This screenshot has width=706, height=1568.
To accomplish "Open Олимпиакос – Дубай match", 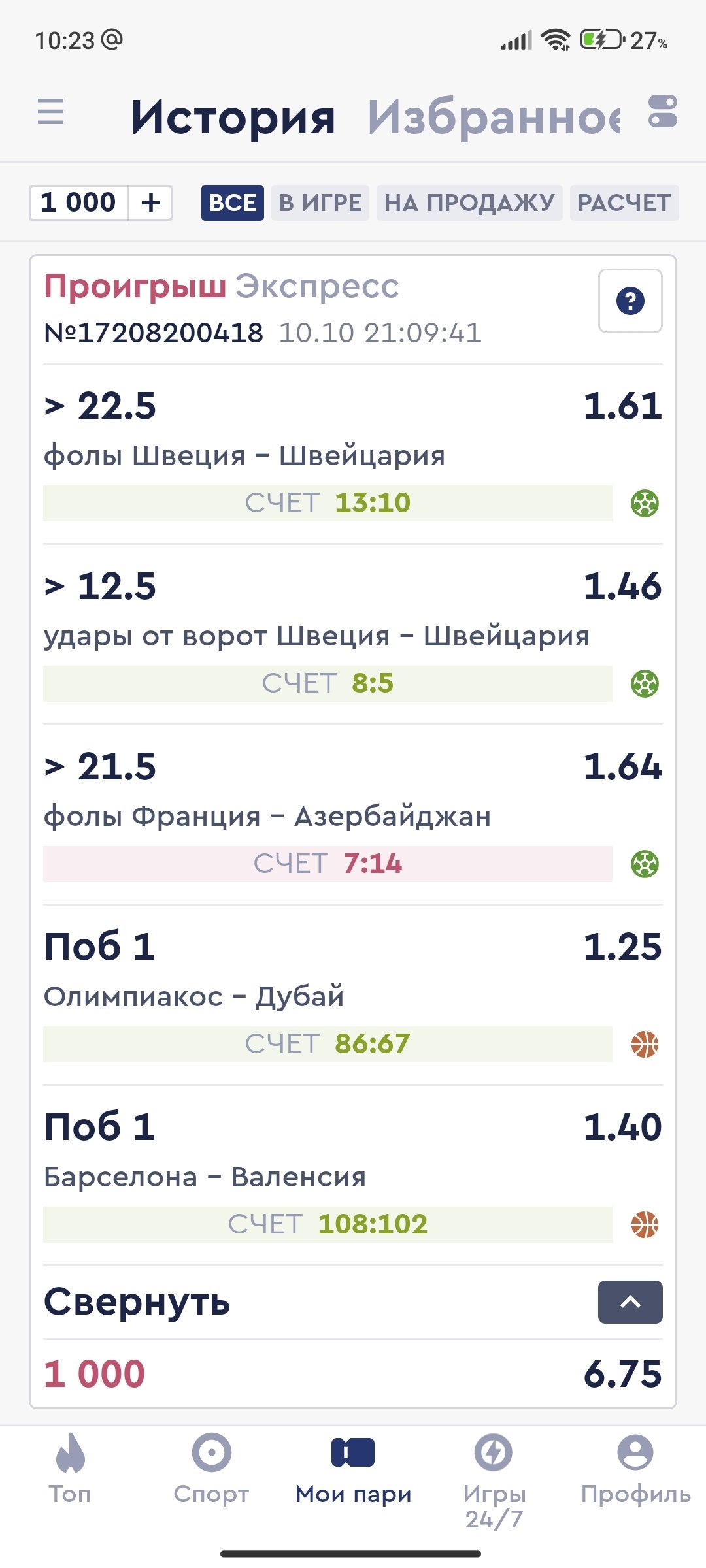I will tap(193, 996).
